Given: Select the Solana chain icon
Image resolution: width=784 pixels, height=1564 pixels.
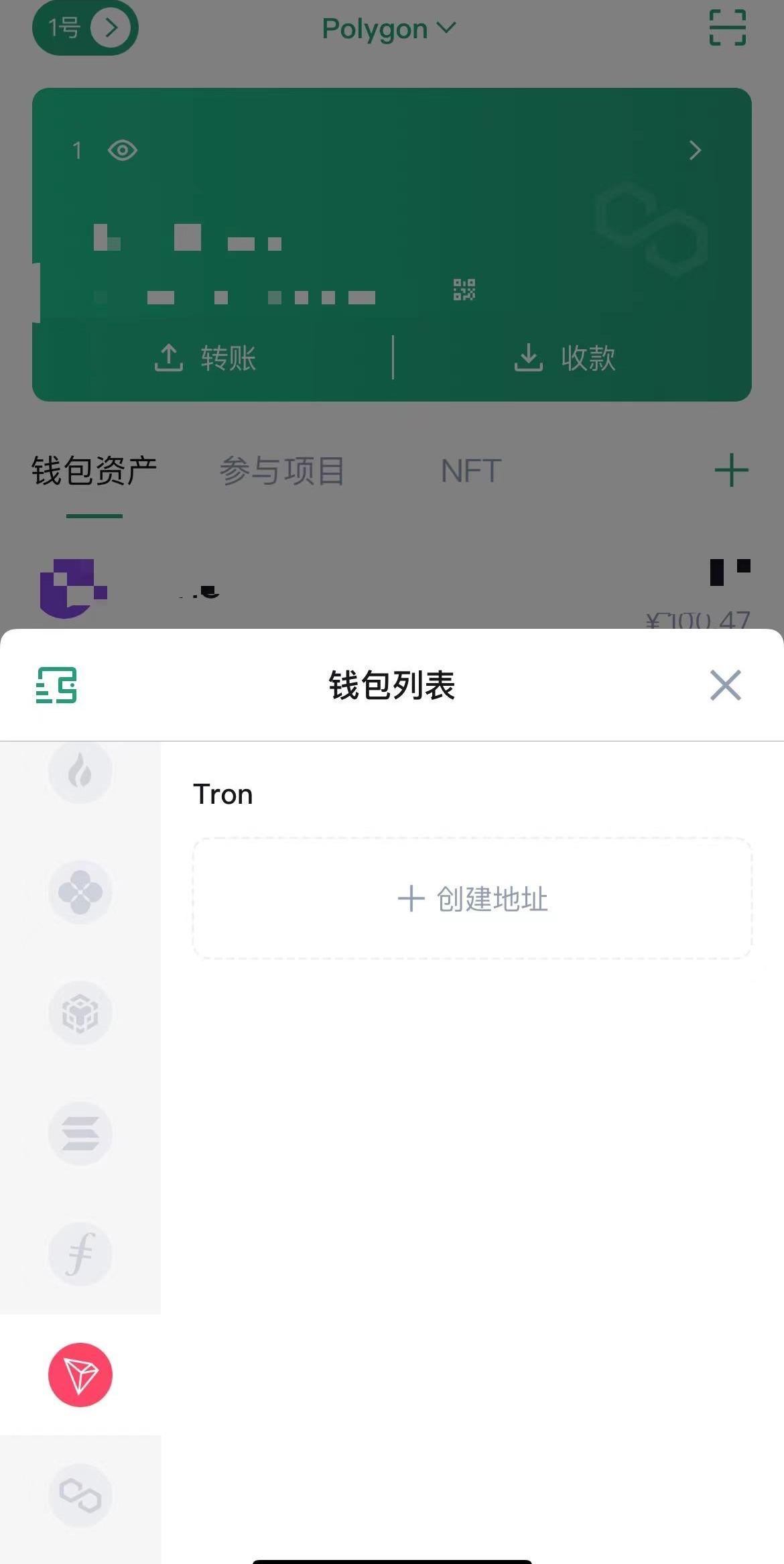Looking at the screenshot, I should (x=80, y=1134).
